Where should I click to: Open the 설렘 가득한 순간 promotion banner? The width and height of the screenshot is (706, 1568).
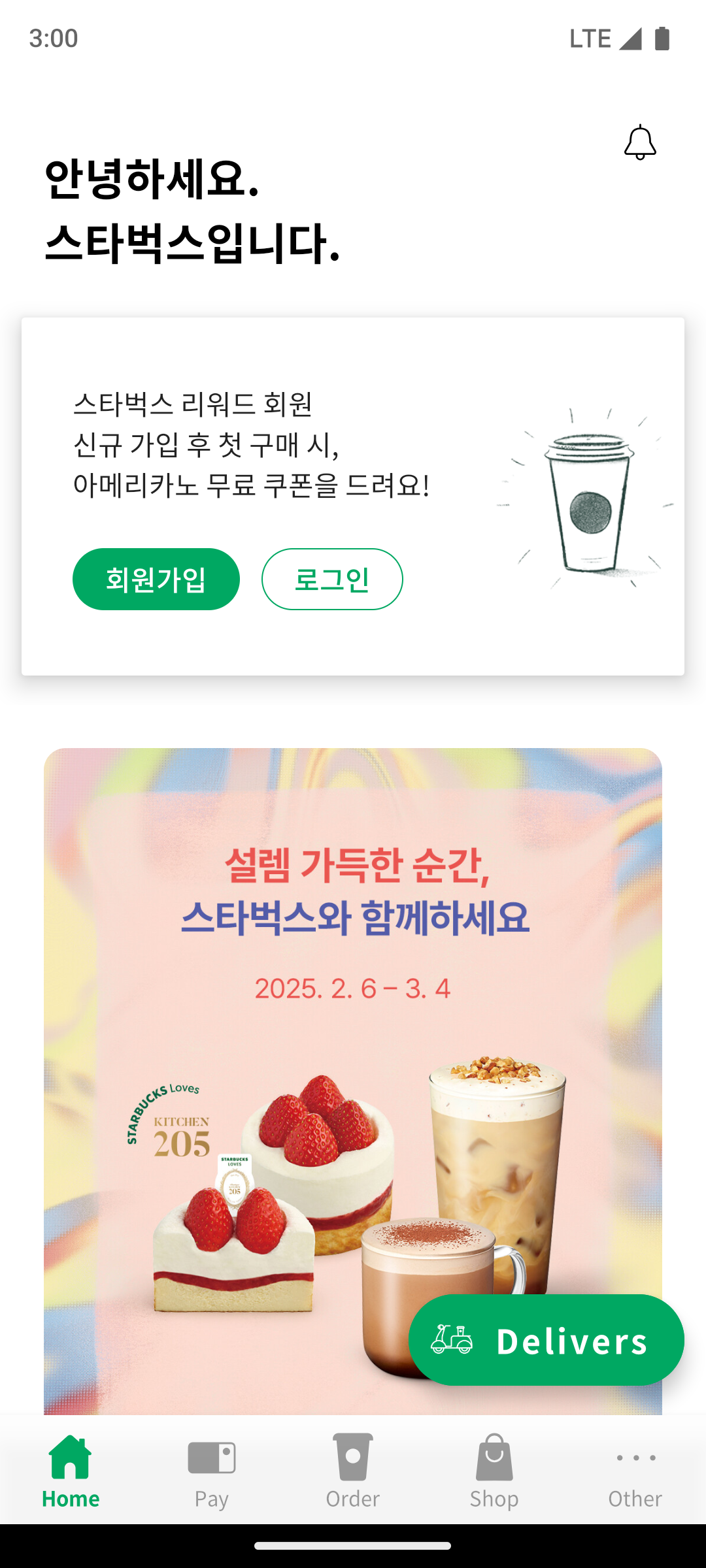coord(353,980)
